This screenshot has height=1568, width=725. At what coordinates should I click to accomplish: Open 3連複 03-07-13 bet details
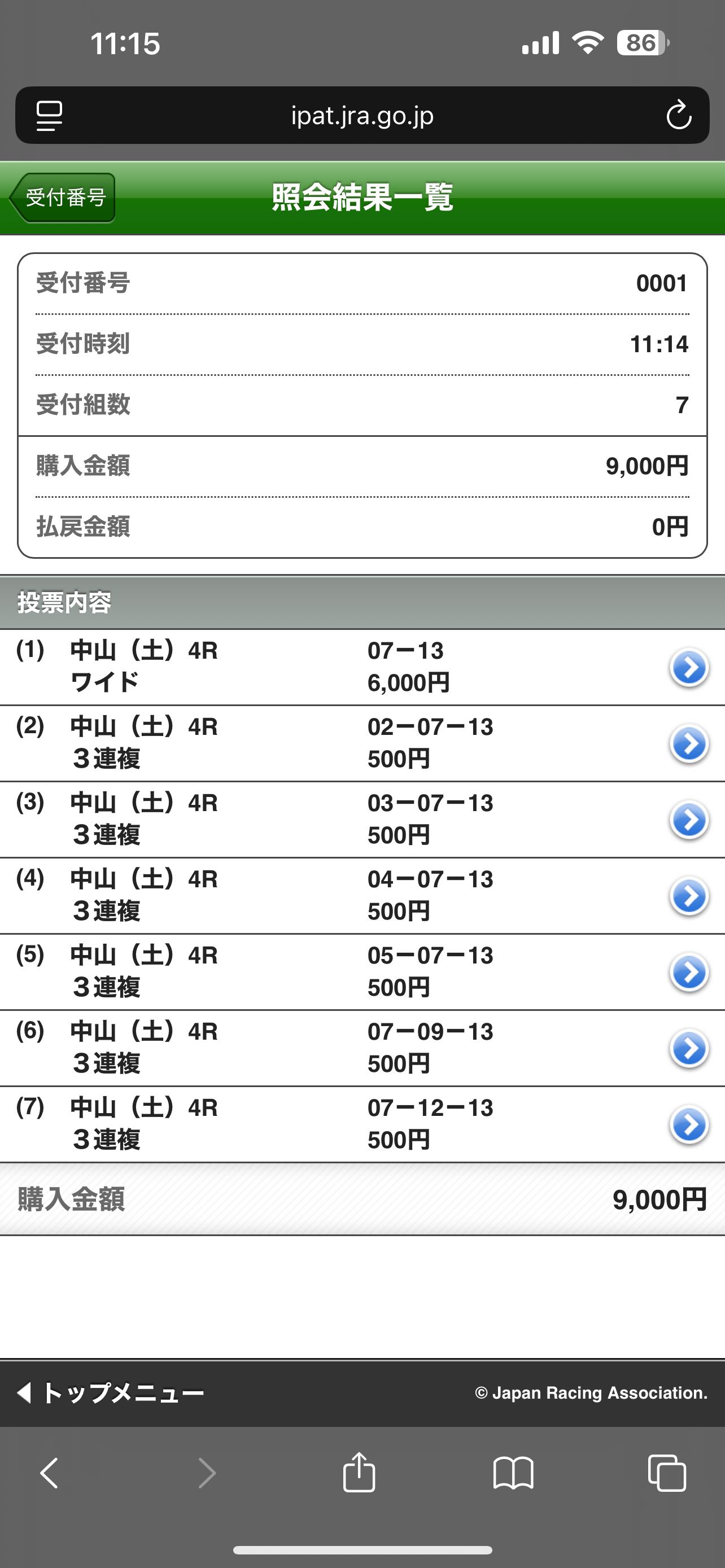(688, 820)
